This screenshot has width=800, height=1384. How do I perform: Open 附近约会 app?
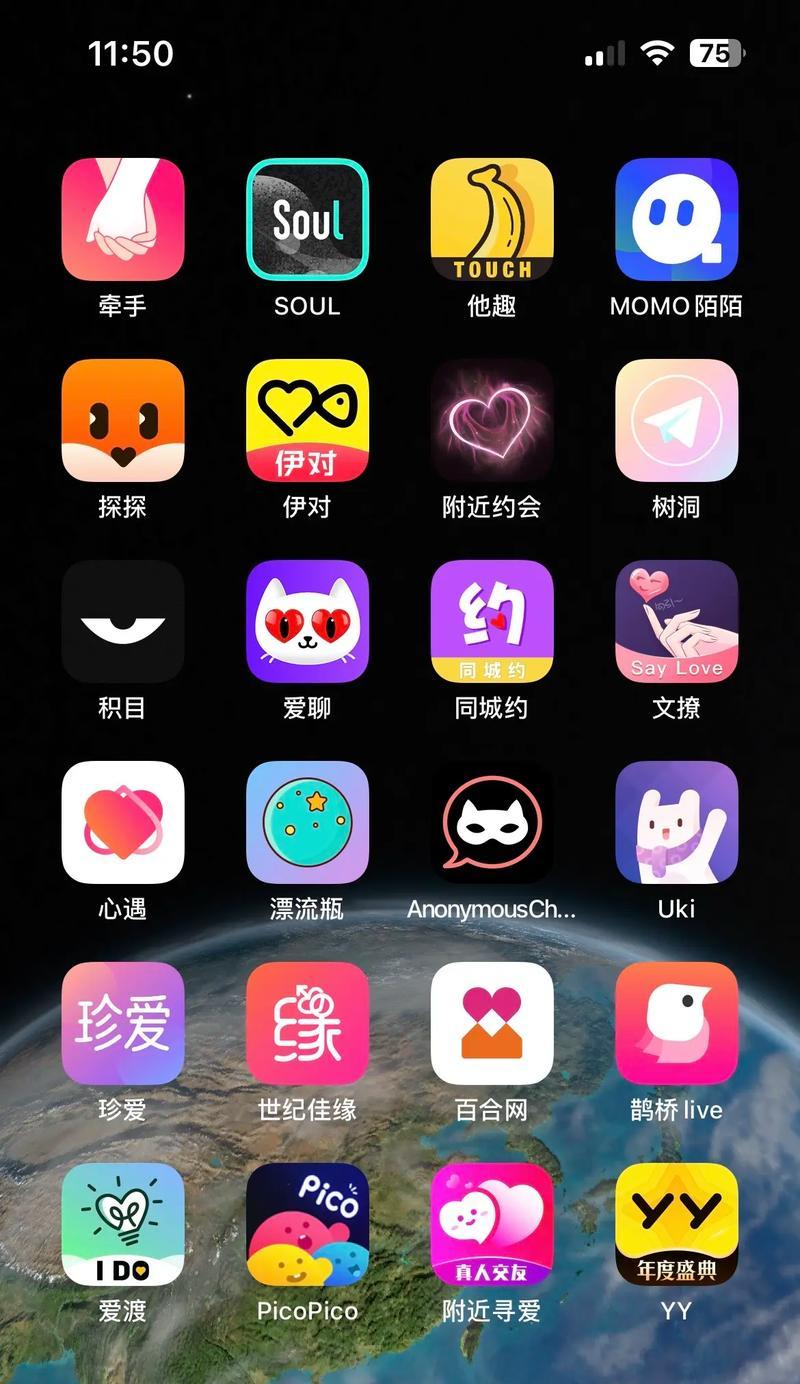point(492,420)
